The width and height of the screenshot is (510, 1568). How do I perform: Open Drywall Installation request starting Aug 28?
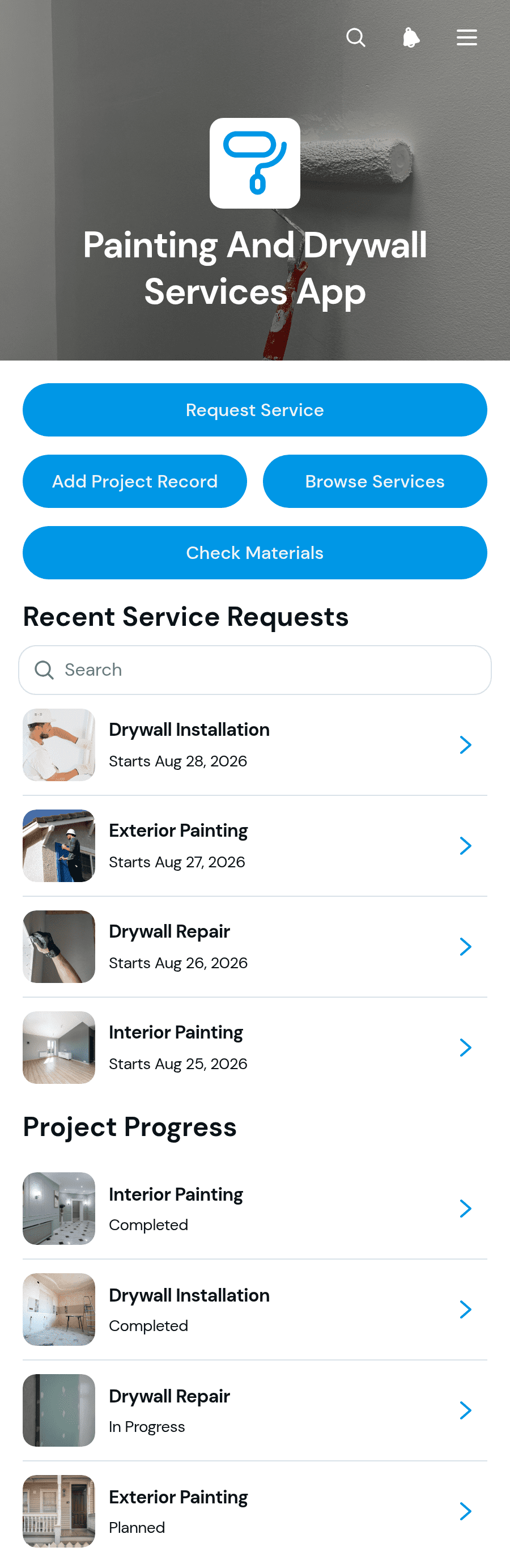click(x=255, y=745)
